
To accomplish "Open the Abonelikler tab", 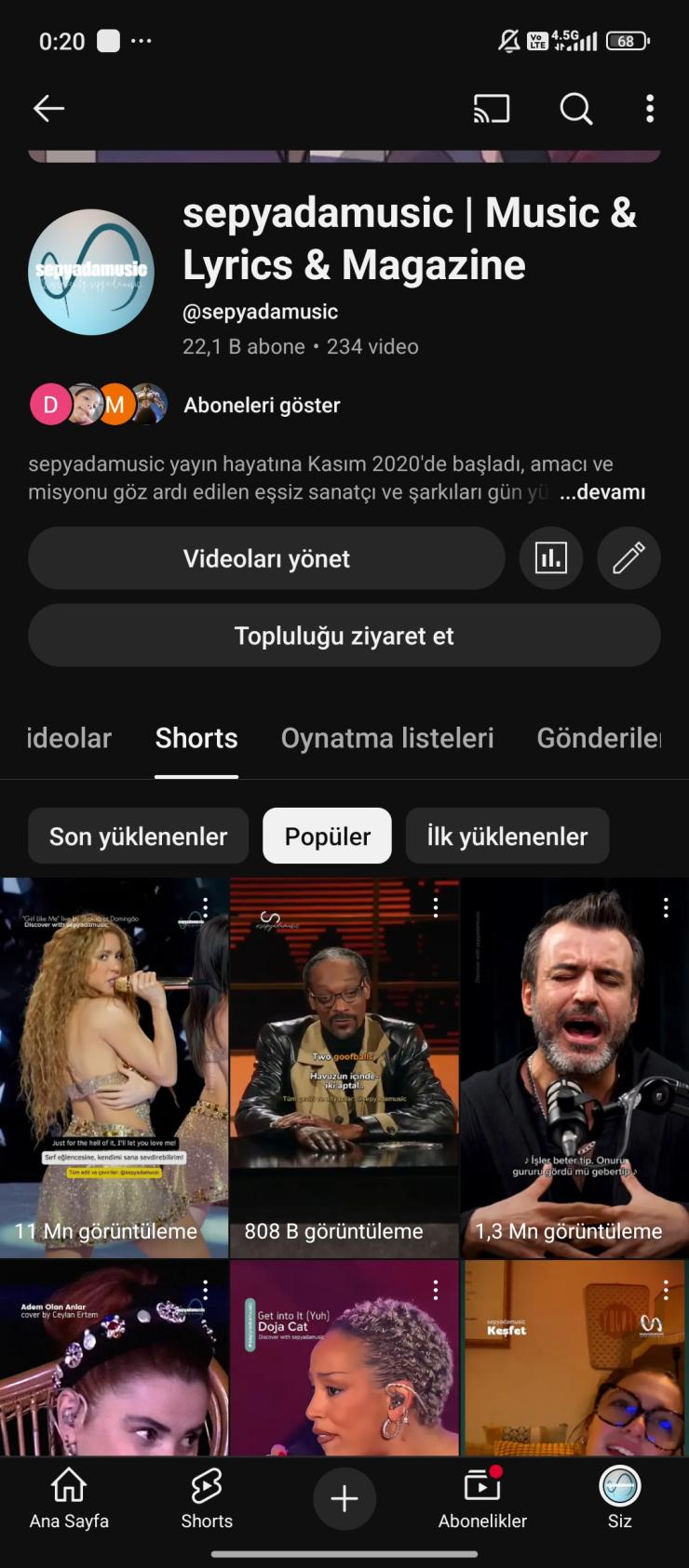I will (482, 1498).
